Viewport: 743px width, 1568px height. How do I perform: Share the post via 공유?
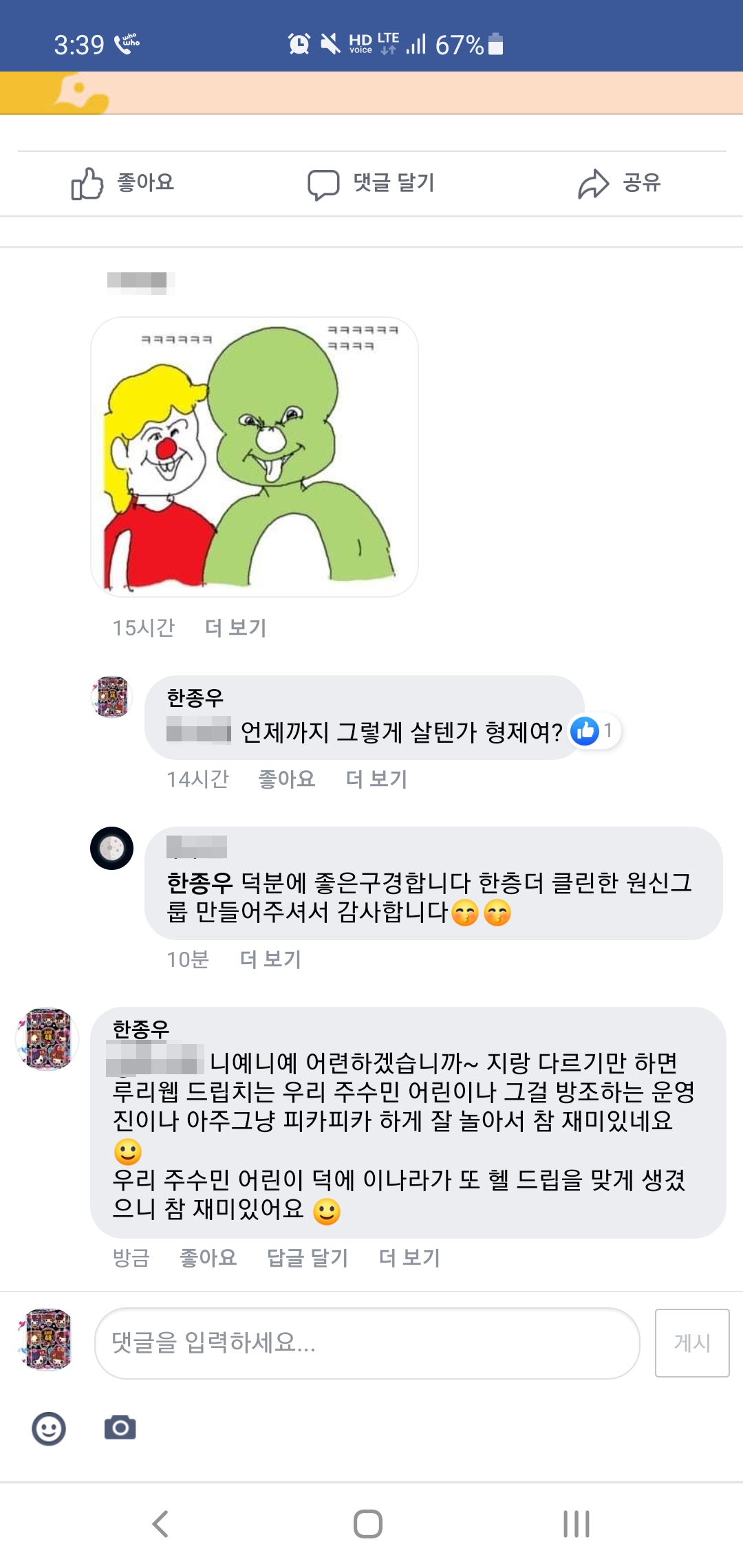pos(619,183)
